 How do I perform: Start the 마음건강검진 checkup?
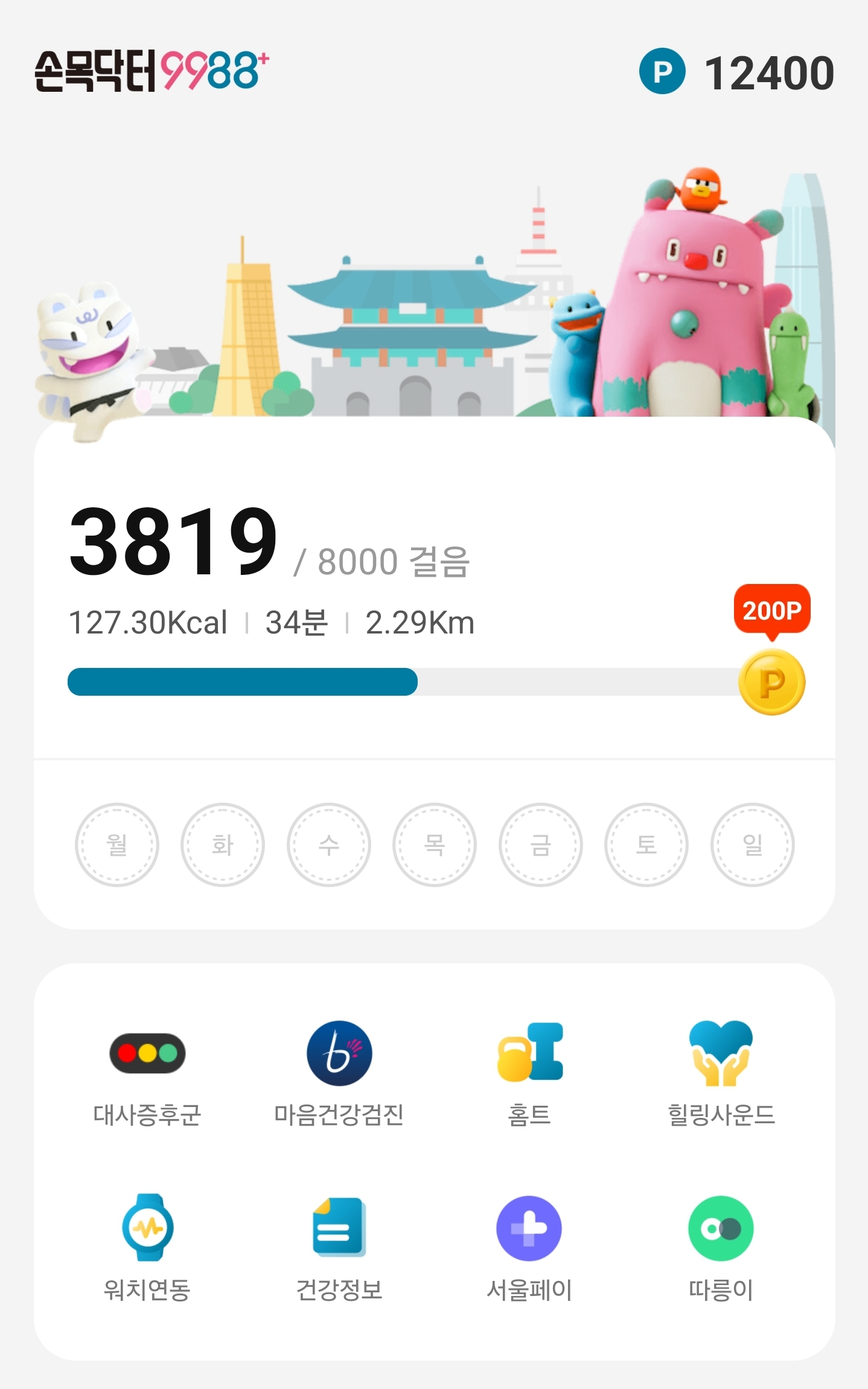[x=339, y=1074]
